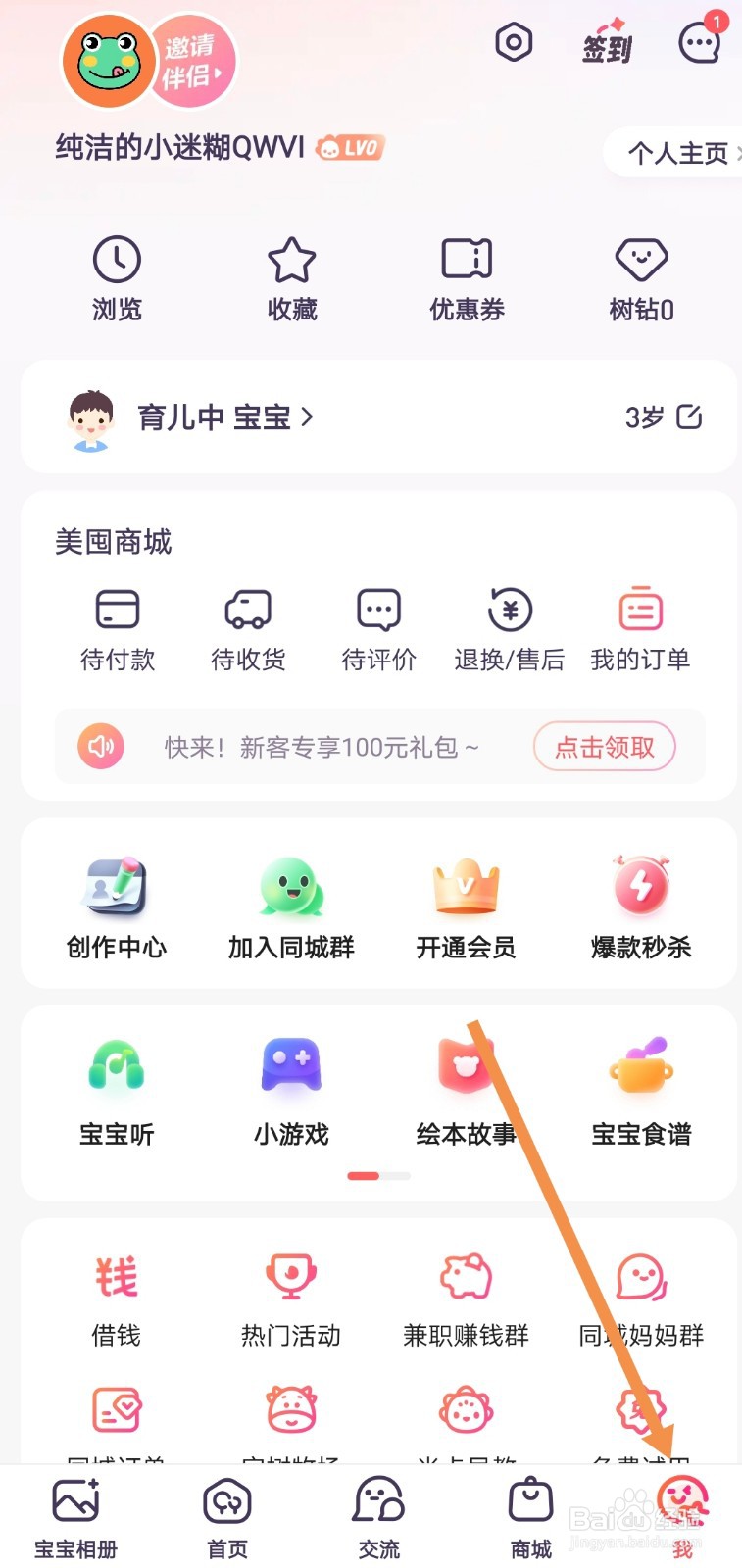Image resolution: width=742 pixels, height=1568 pixels.
Task: Open the 育儿中 宝宝 baby profile row
Action: tap(378, 417)
